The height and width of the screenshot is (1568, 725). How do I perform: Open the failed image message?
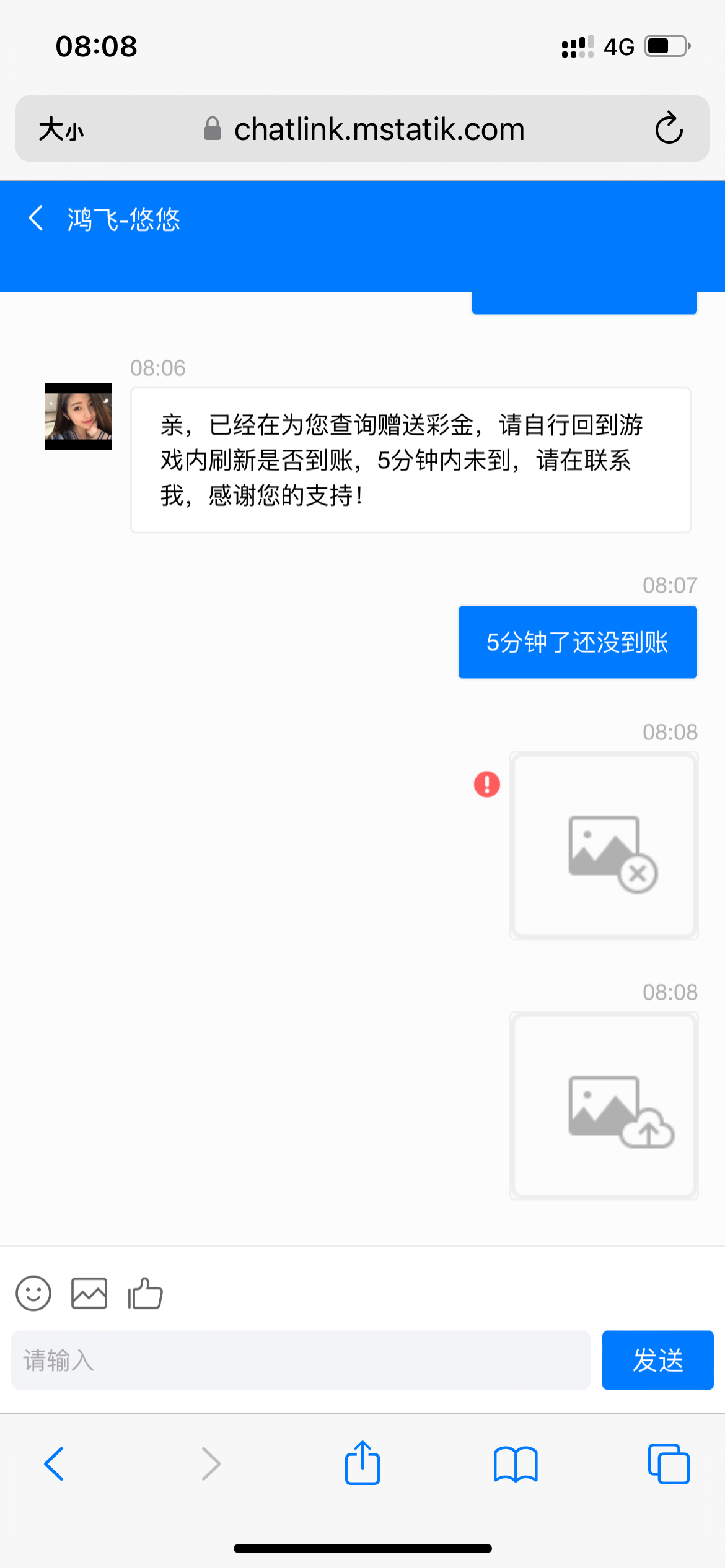click(x=604, y=846)
